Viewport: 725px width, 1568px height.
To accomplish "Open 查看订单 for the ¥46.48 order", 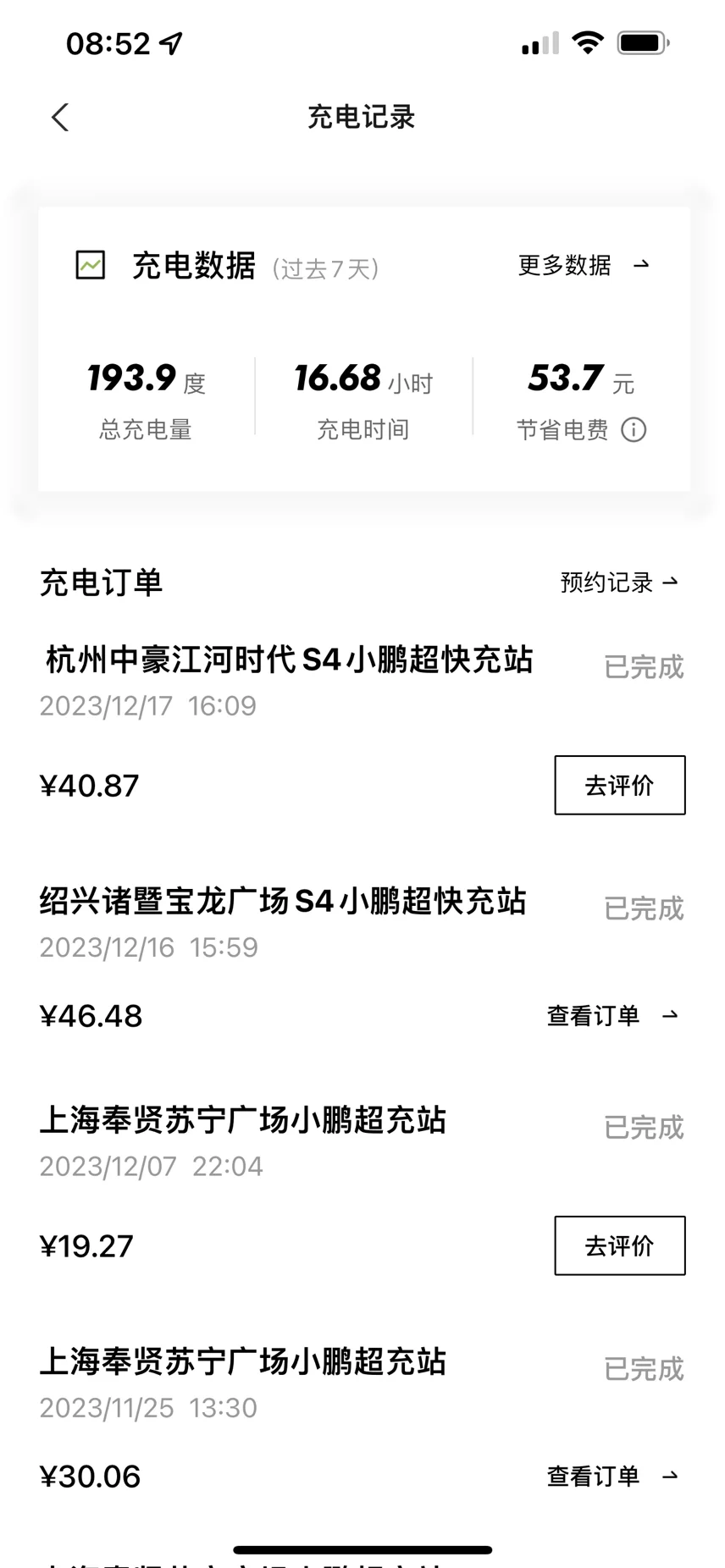I will tap(613, 1015).
